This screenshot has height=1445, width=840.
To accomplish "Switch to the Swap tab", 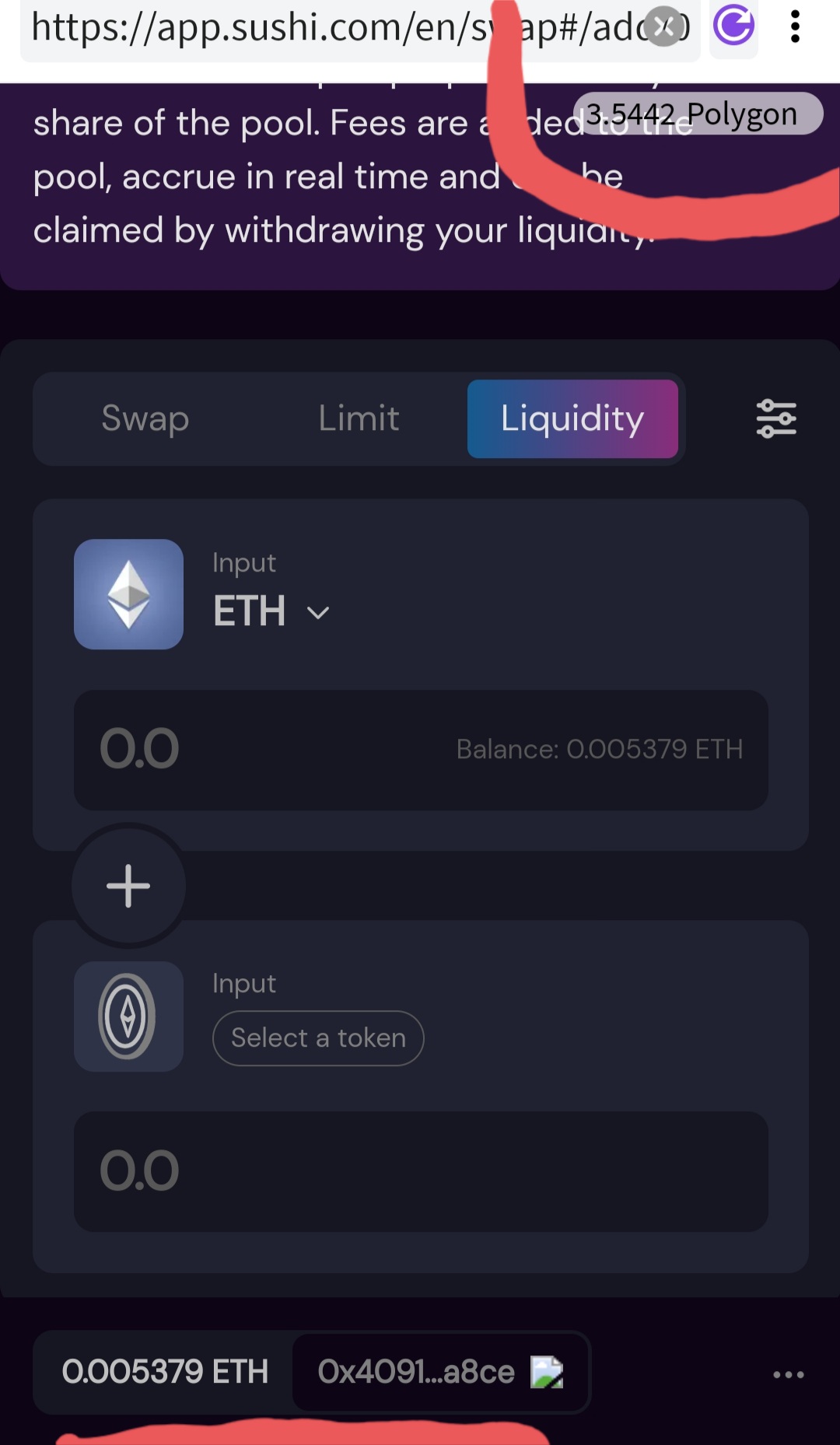I will tap(145, 419).
